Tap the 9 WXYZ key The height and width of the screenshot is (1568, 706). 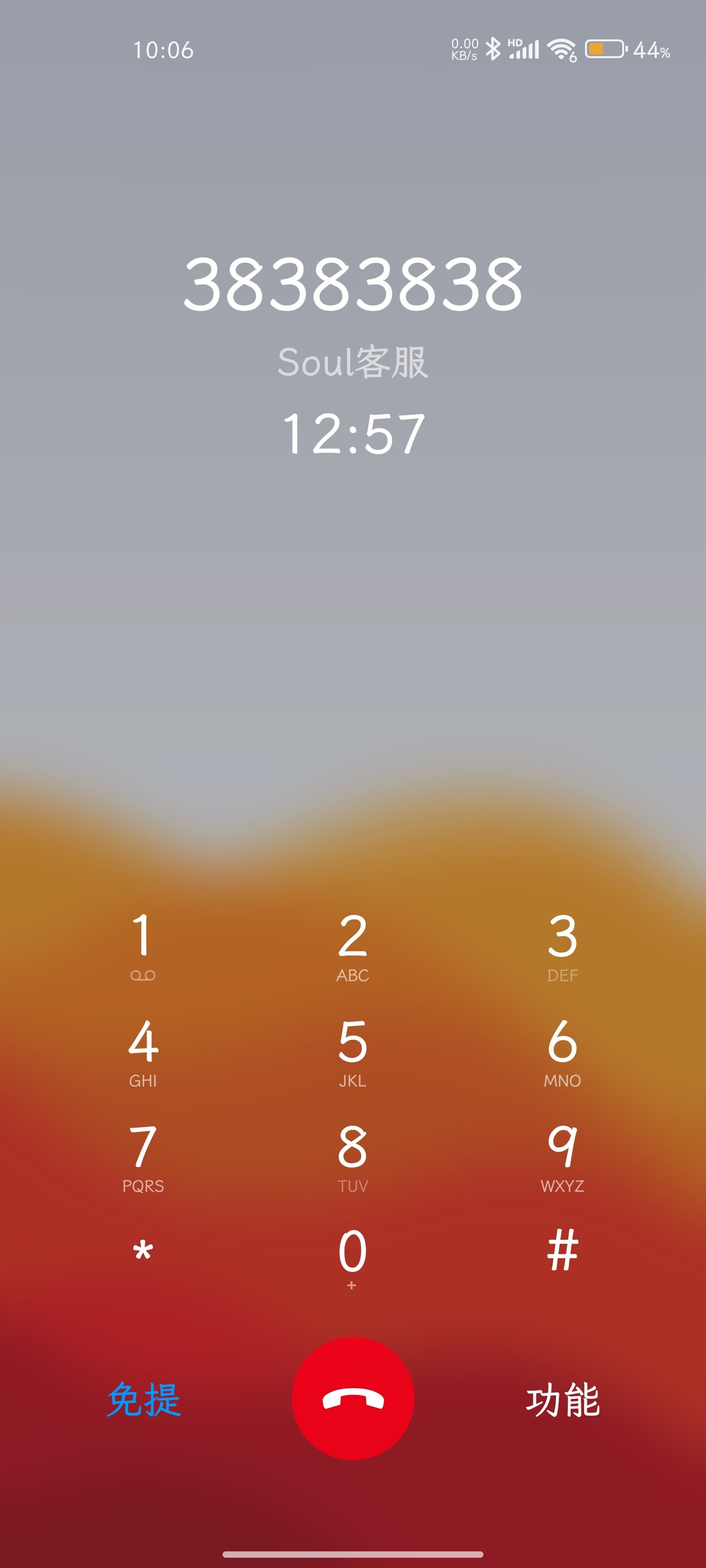point(562,1156)
